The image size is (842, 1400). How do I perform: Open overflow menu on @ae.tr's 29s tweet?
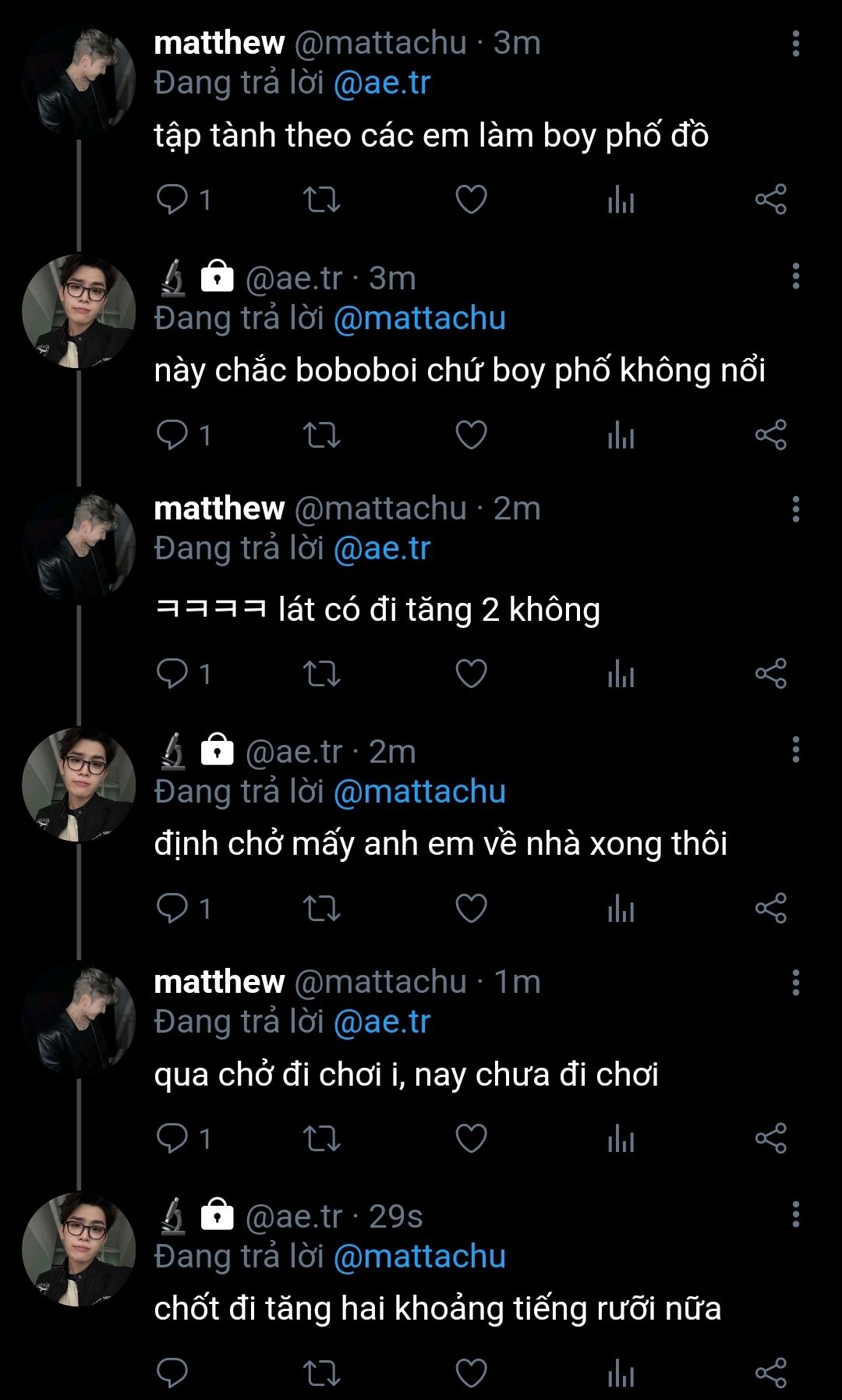(795, 1214)
